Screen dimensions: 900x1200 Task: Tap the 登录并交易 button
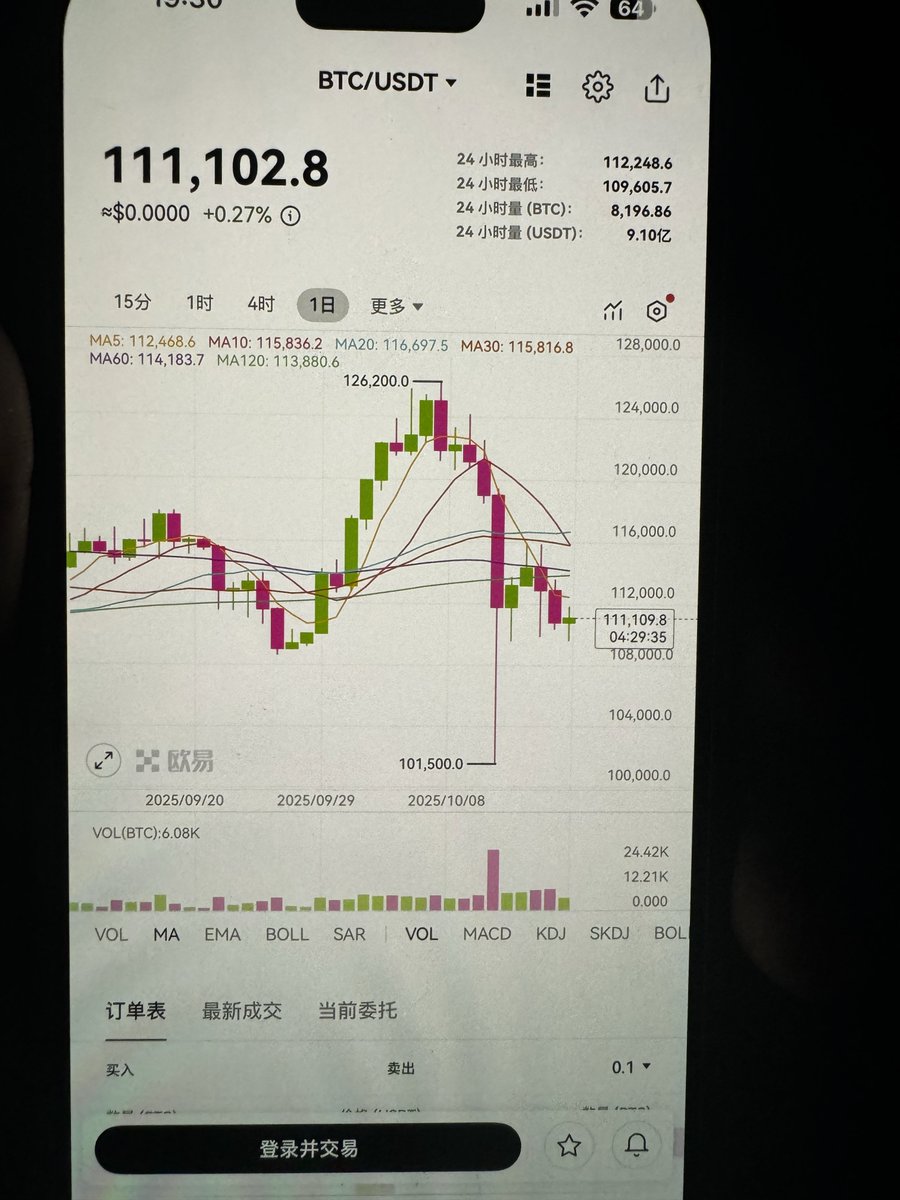(308, 1148)
